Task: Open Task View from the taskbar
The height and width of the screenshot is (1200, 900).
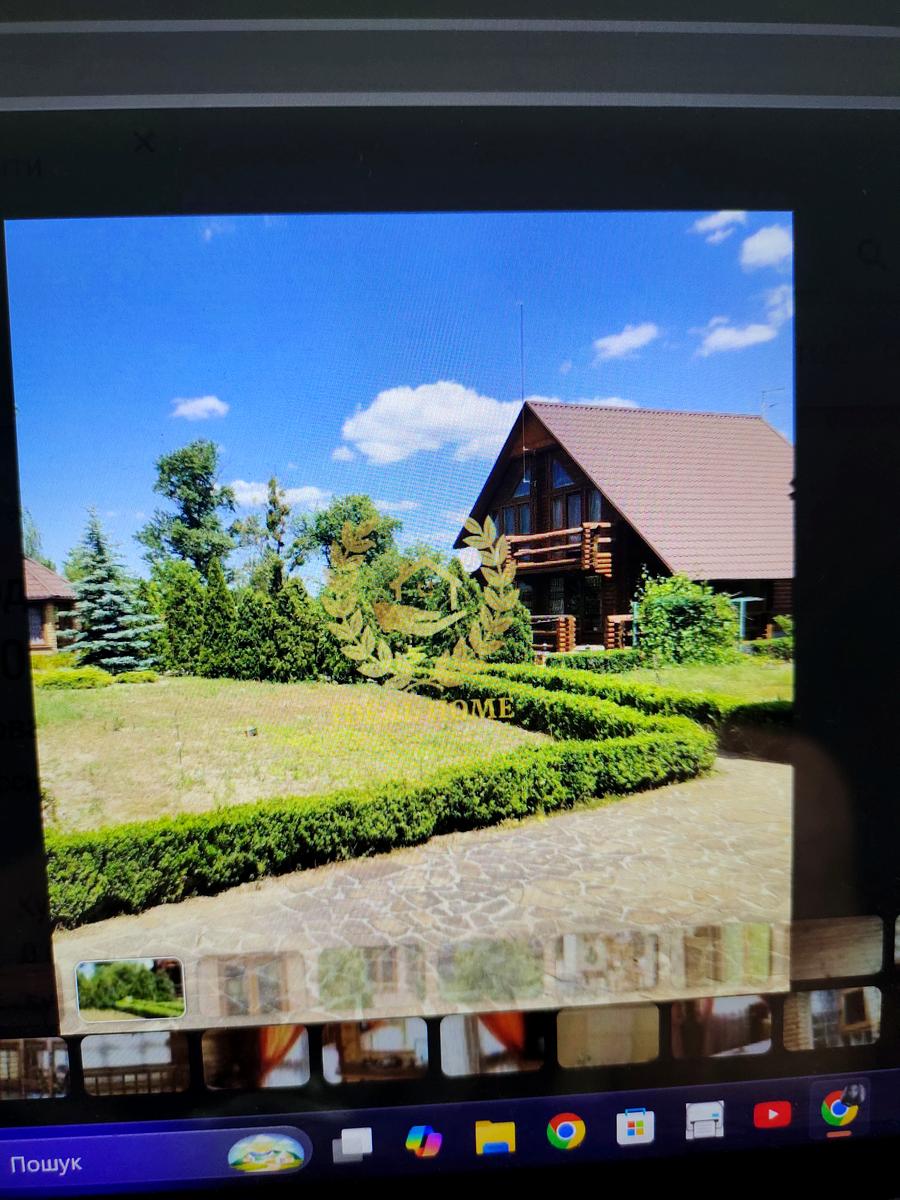Action: click(352, 1144)
